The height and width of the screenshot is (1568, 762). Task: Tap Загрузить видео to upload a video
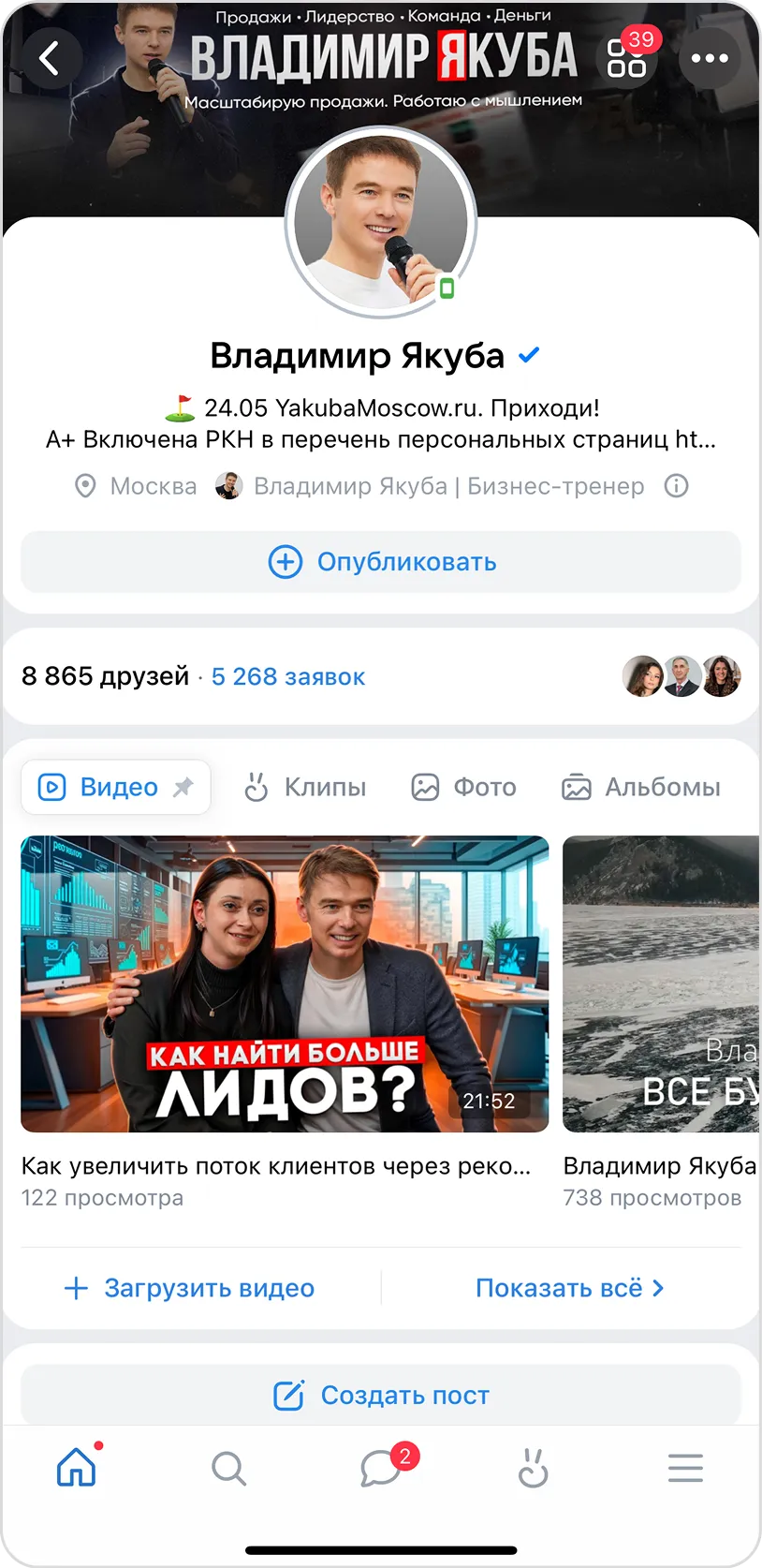pyautogui.click(x=190, y=1288)
